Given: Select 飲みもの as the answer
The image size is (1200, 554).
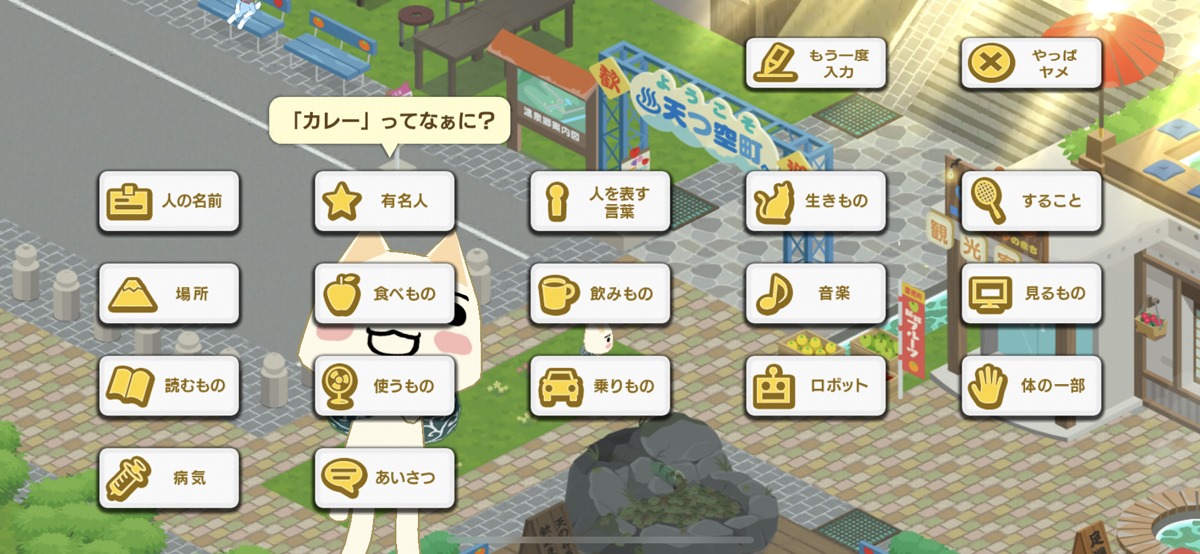Looking at the screenshot, I should [x=600, y=294].
